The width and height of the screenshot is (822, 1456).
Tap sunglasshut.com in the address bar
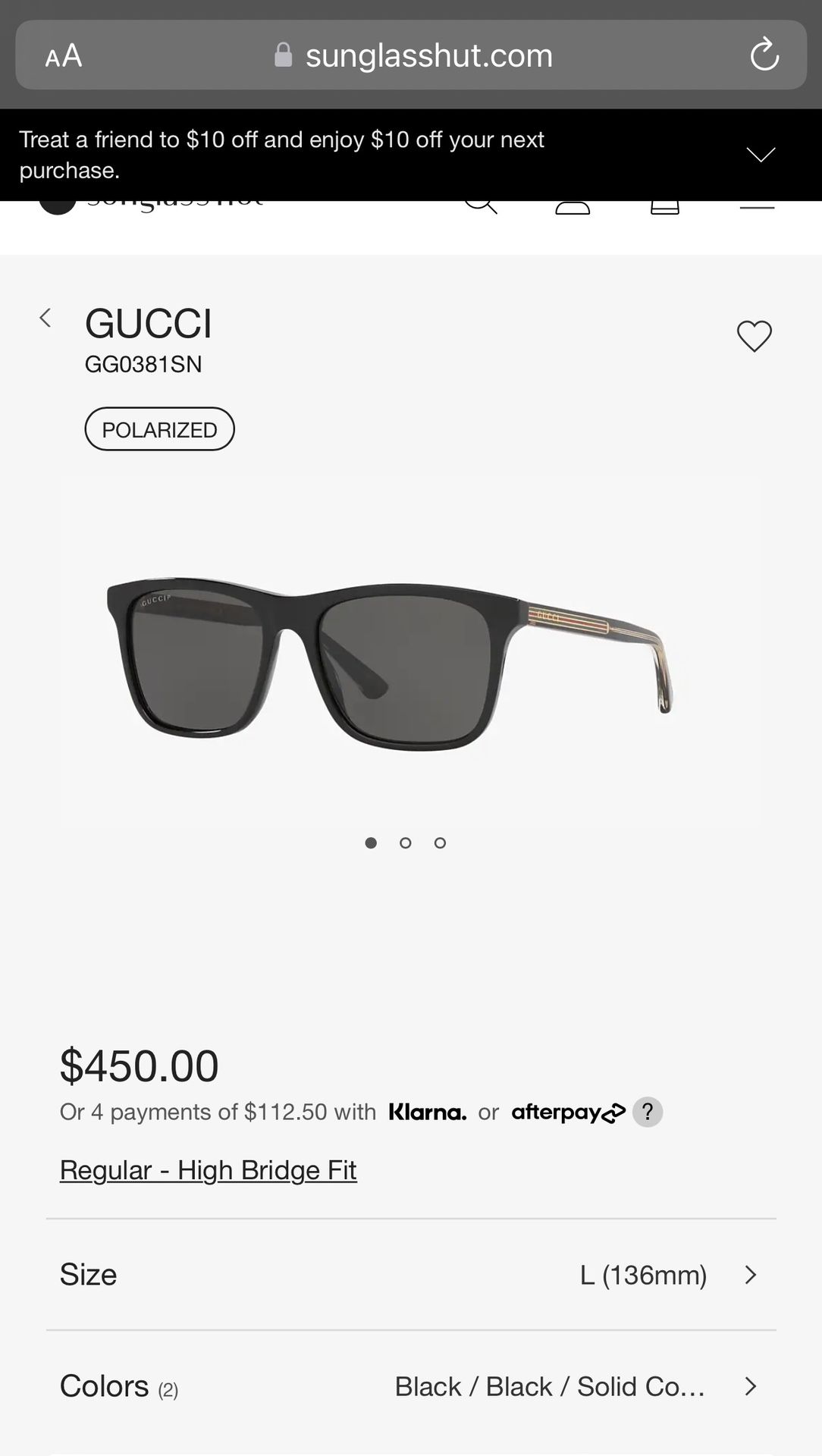pos(428,55)
